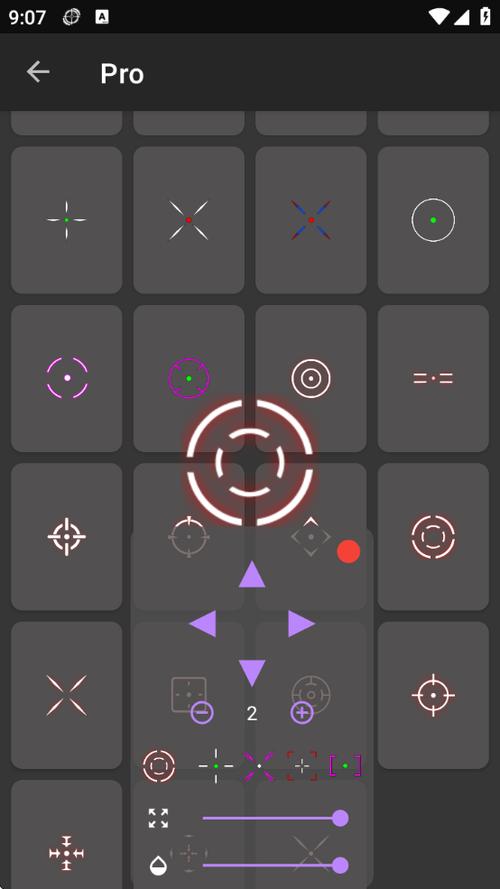
Task: Choose the red and blue X crosshair
Action: 311,220
